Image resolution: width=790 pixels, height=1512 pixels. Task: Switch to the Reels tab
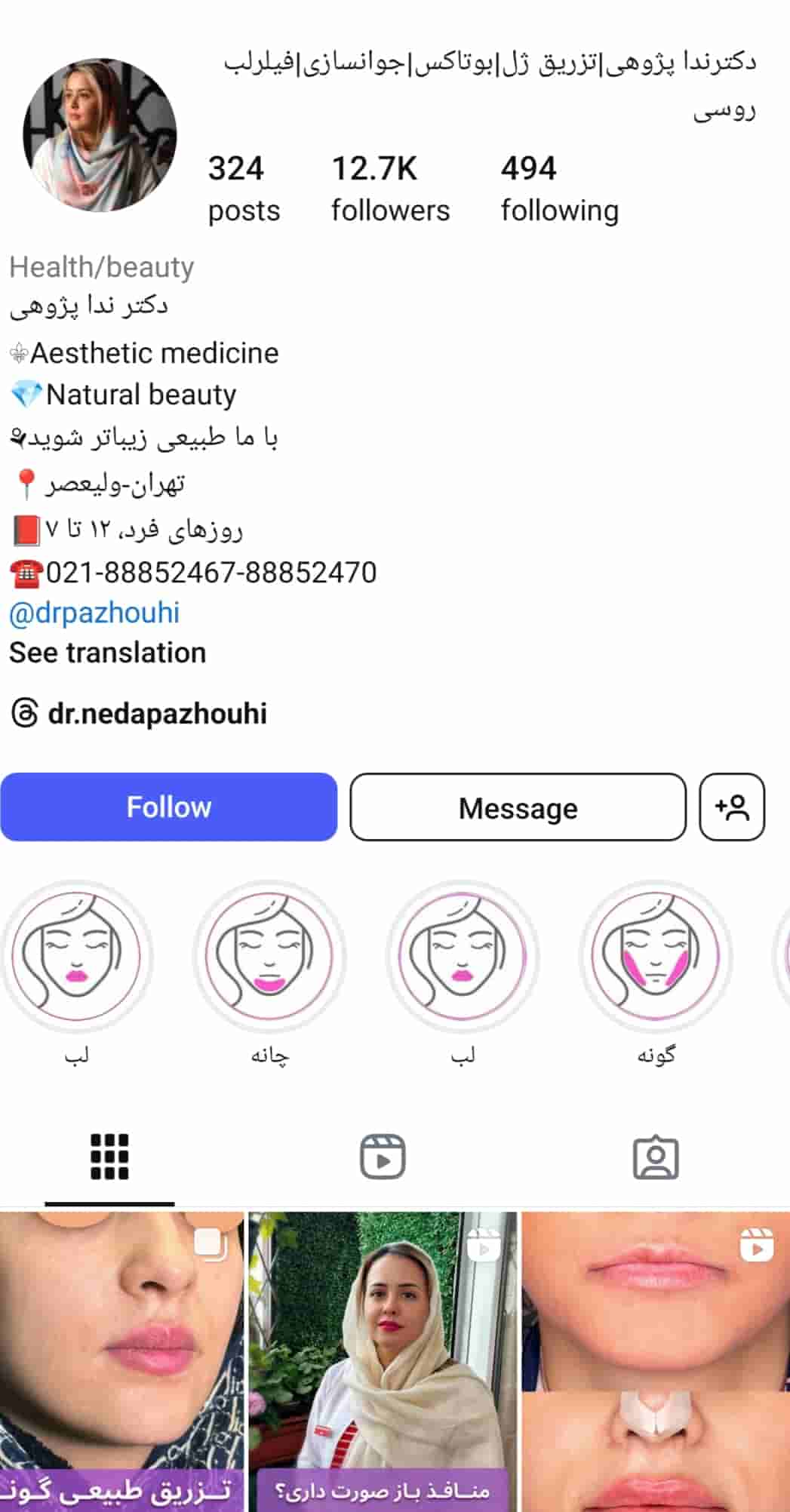(383, 1157)
